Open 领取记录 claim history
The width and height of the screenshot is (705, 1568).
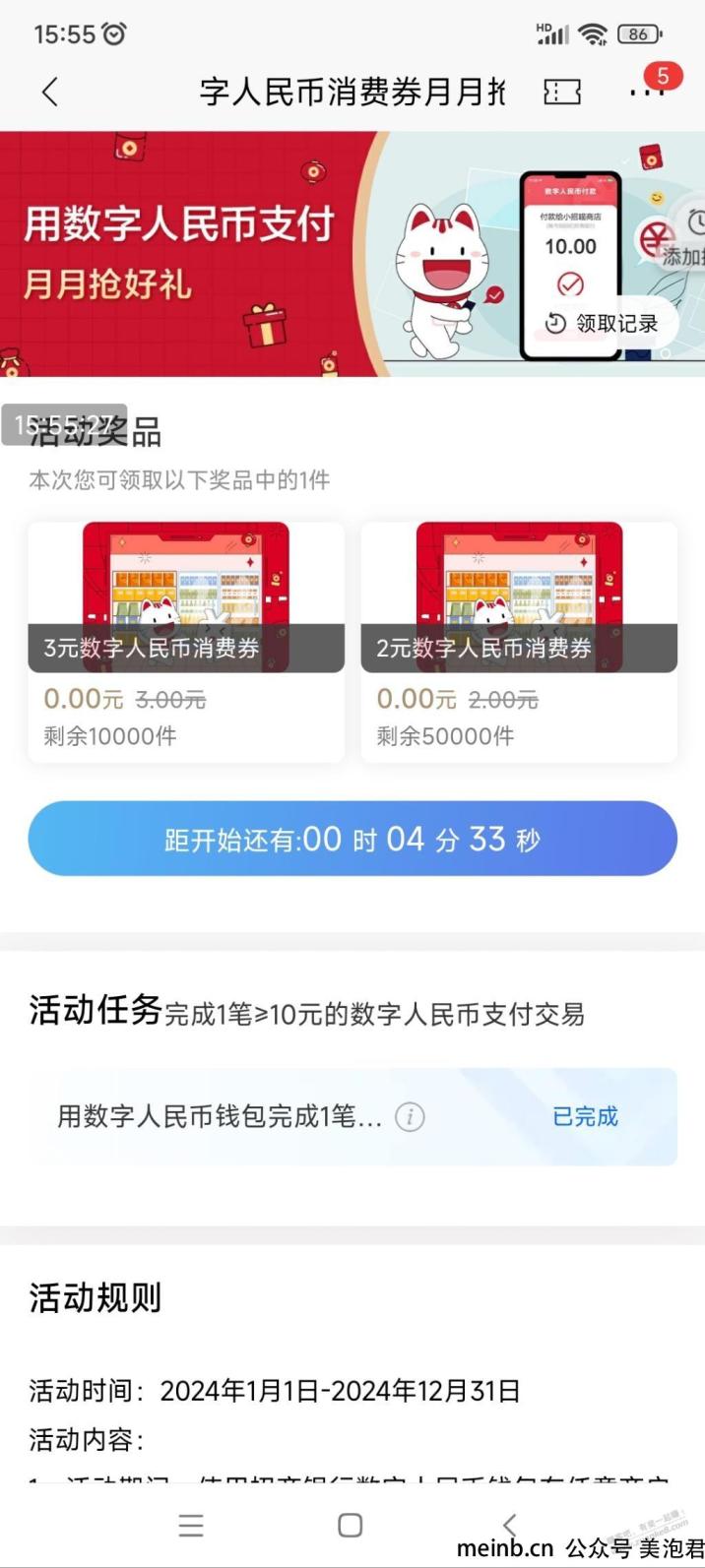tap(602, 323)
